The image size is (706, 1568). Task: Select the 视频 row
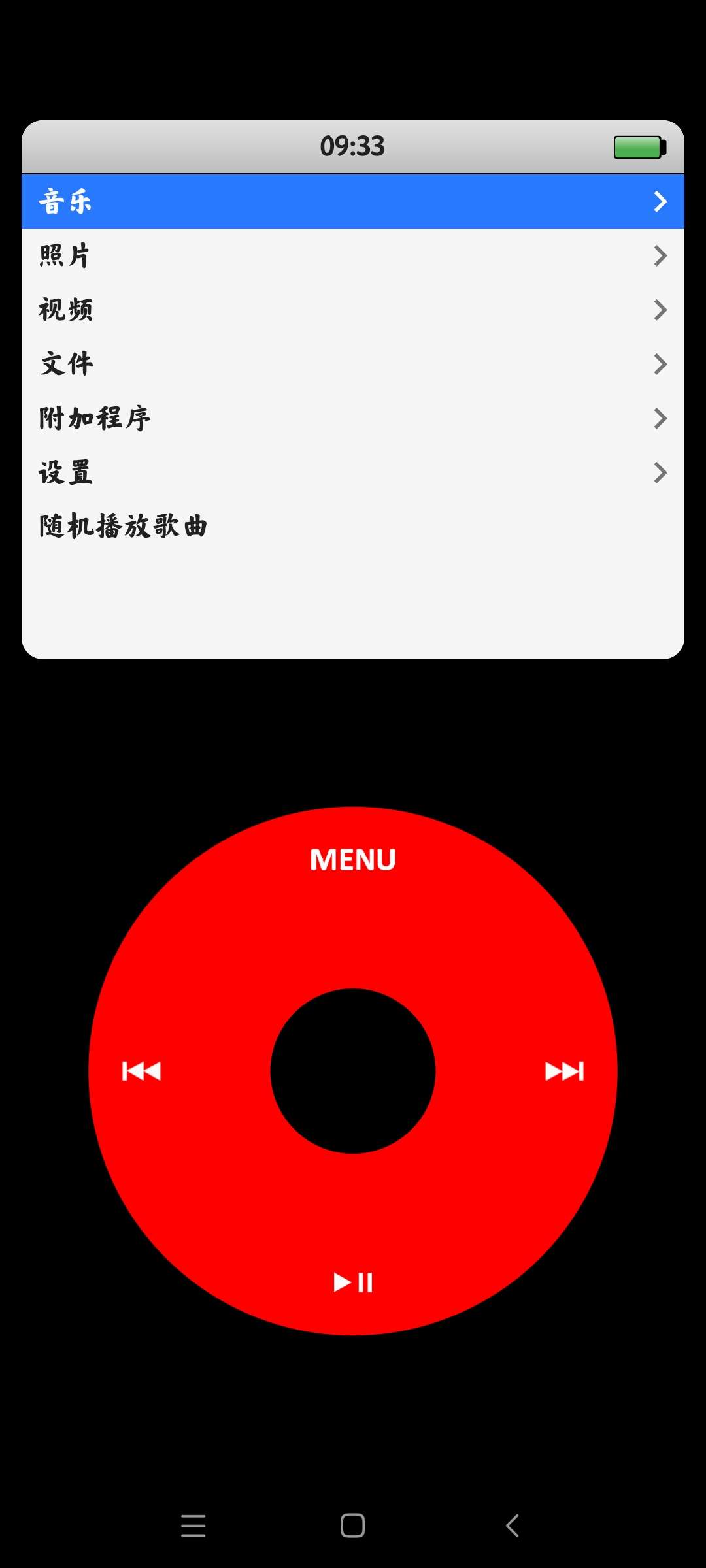pos(353,310)
